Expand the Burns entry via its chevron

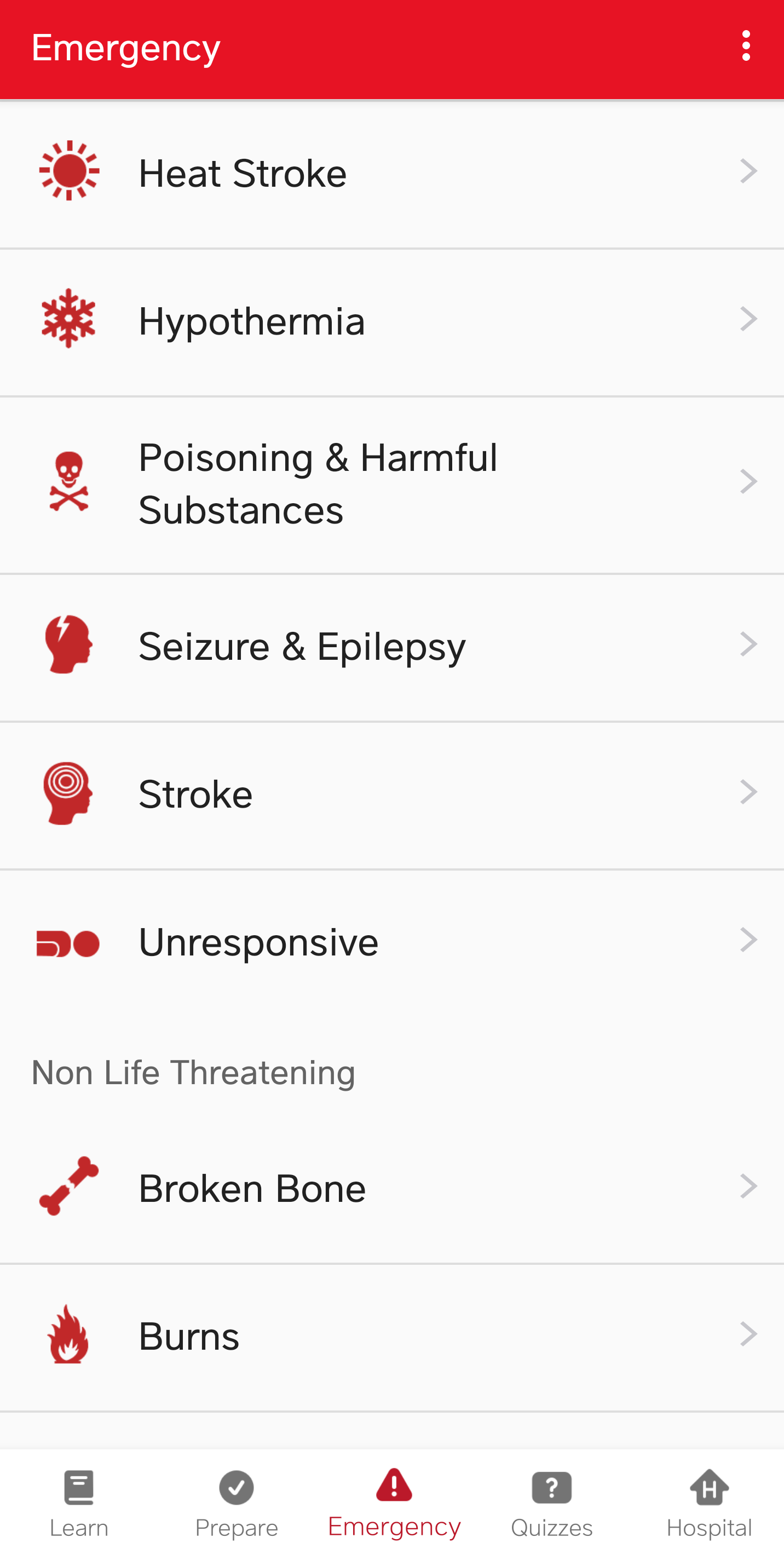point(748,1334)
